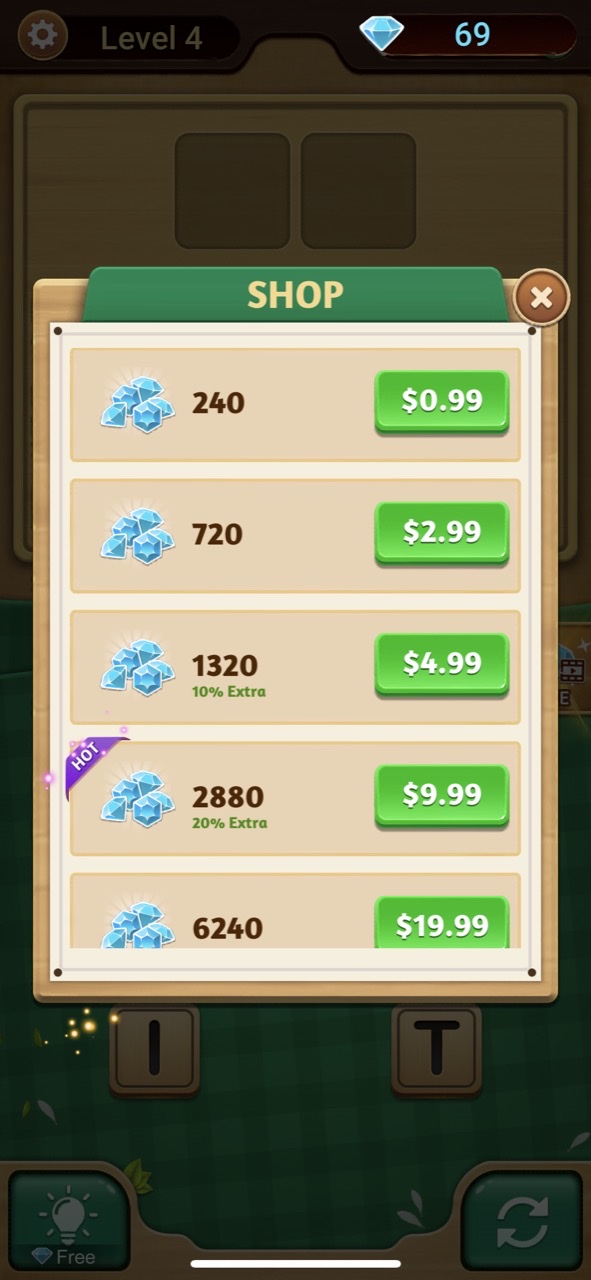Buy 6240 gems for $19.99

[x=442, y=922]
